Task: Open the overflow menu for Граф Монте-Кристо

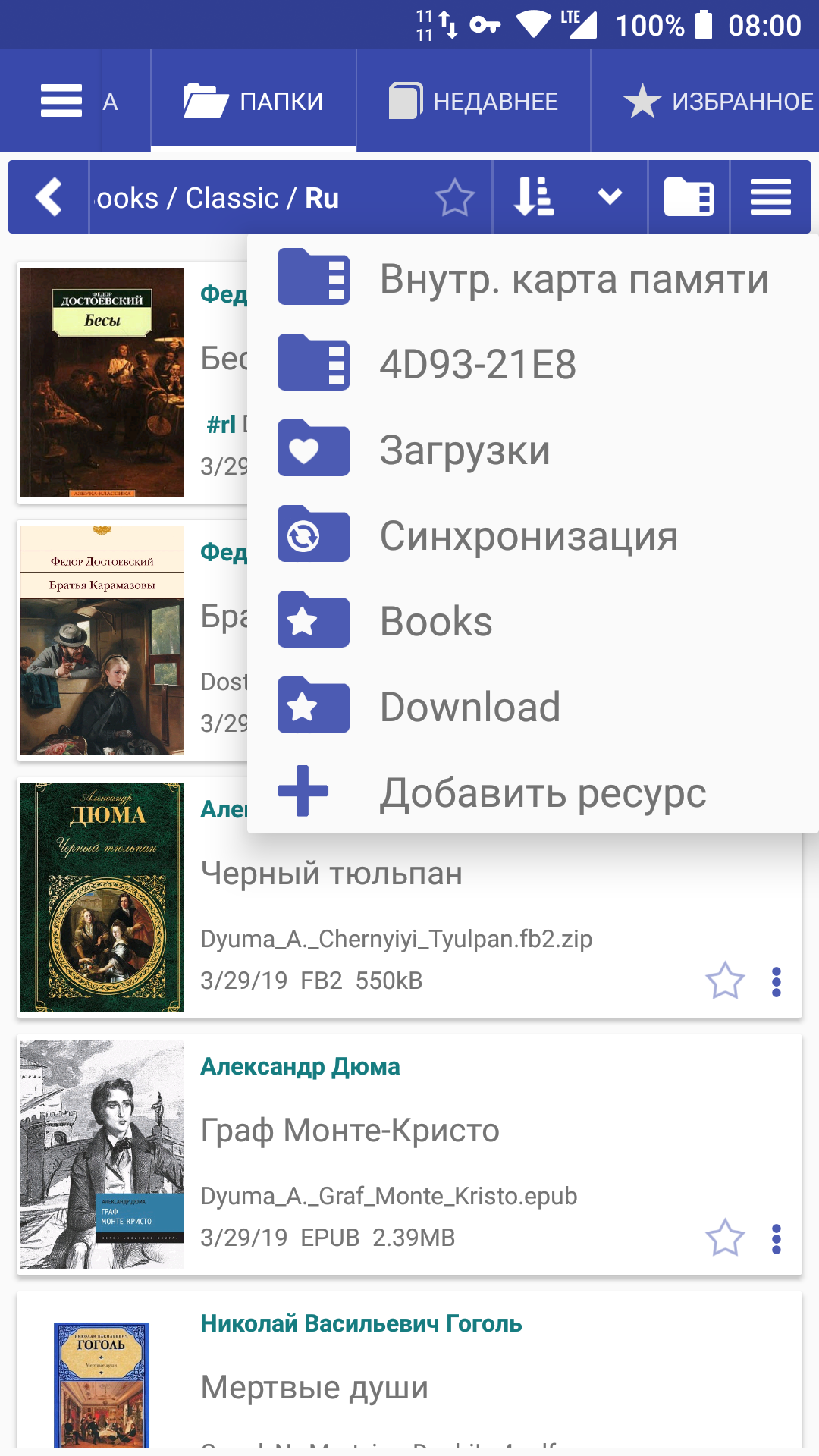Action: (776, 1238)
